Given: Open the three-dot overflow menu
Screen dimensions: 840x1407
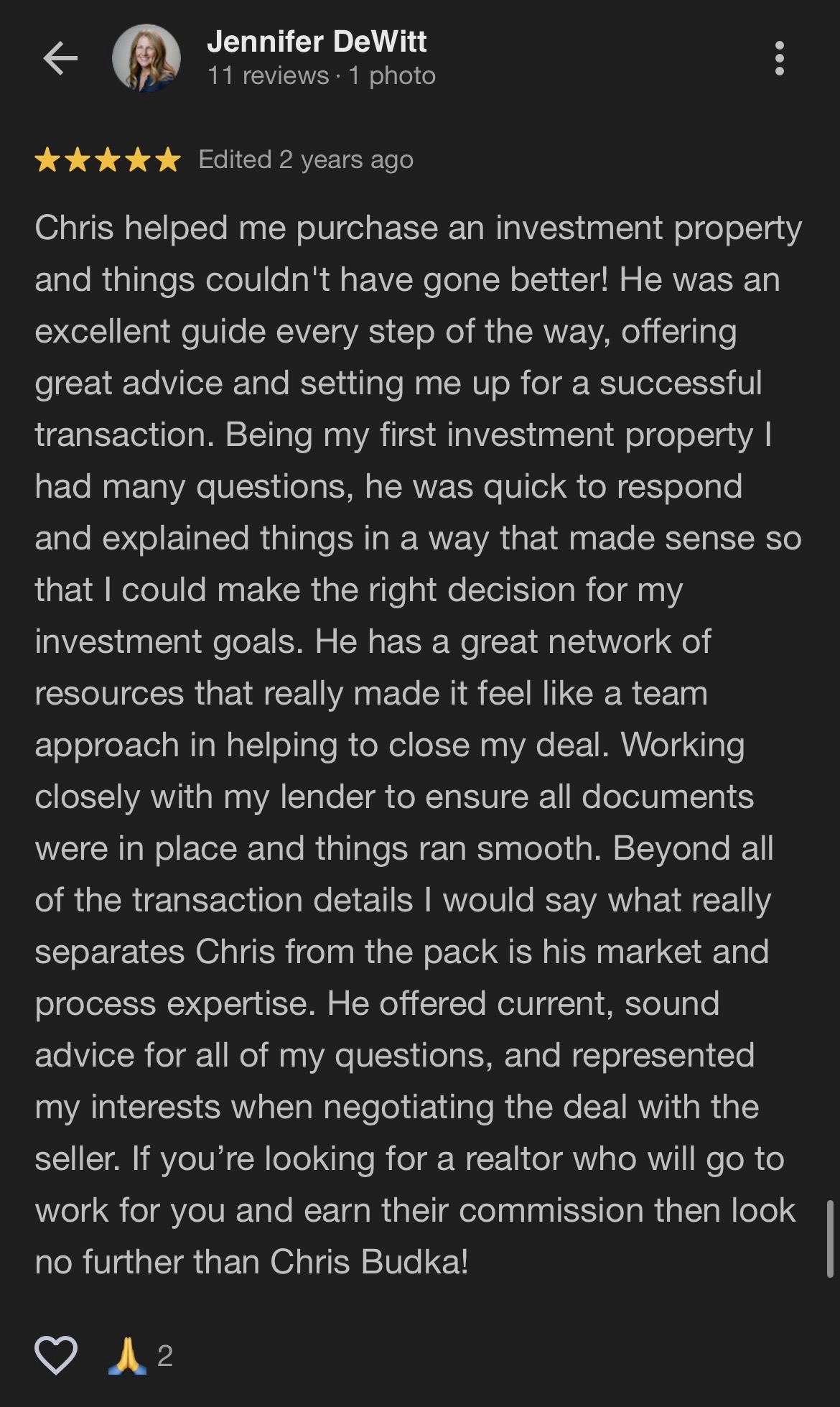Looking at the screenshot, I should click(779, 58).
